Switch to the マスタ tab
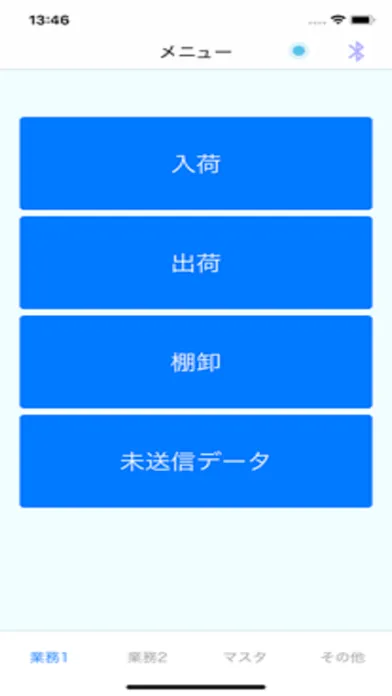The image size is (392, 696). [x=245, y=657]
